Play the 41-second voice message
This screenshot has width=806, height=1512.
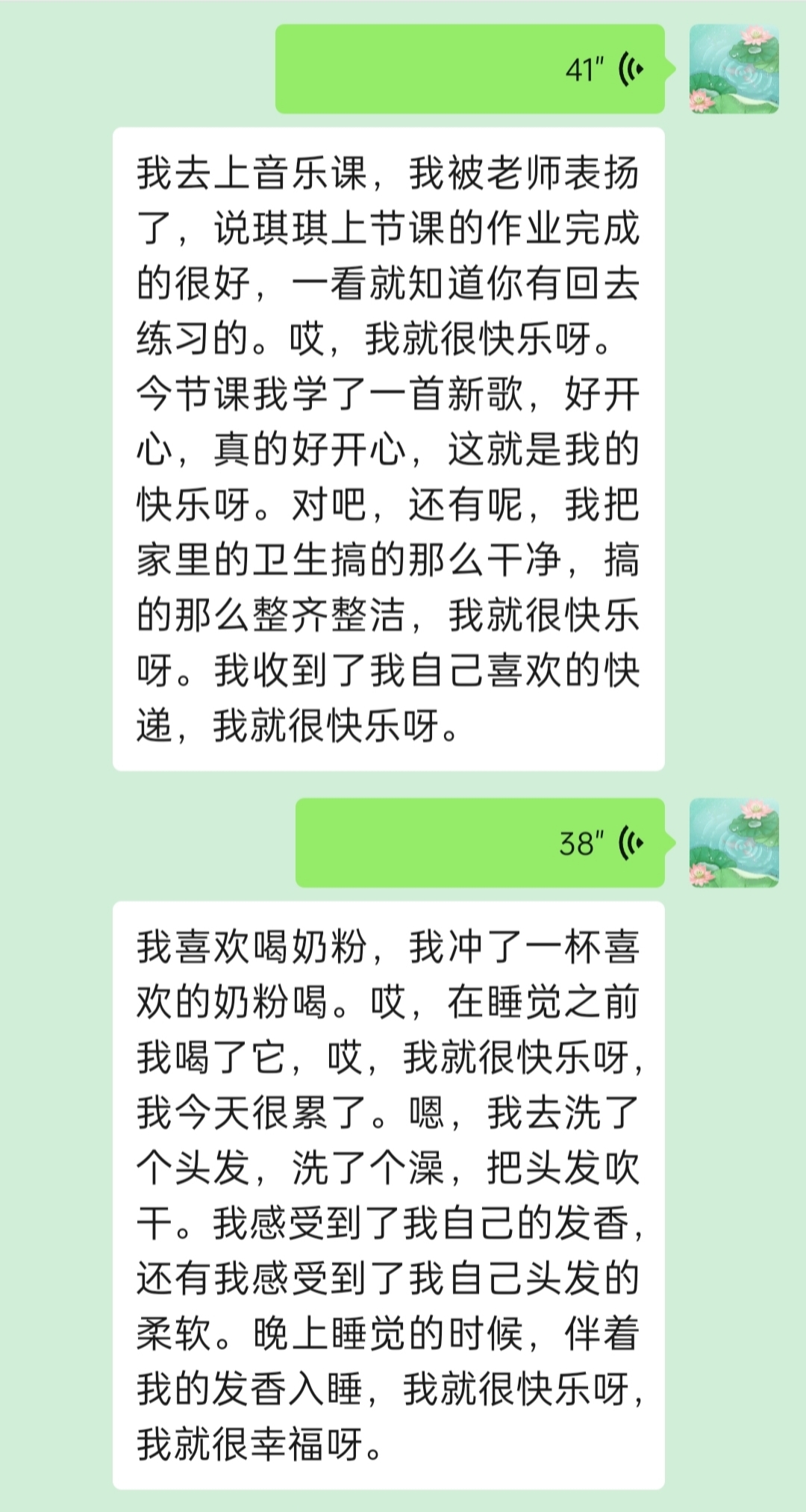(x=470, y=69)
